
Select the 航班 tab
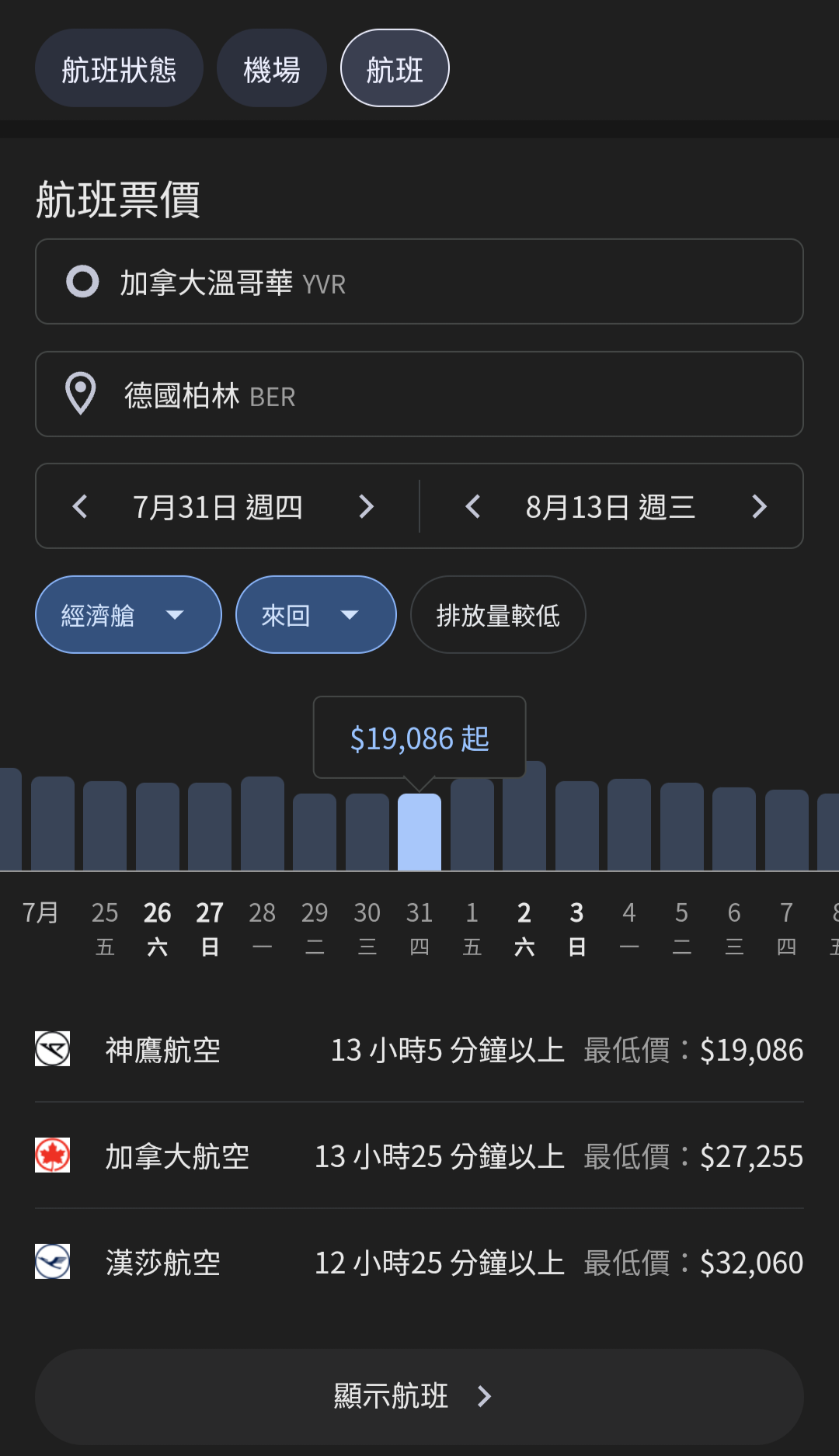click(395, 69)
